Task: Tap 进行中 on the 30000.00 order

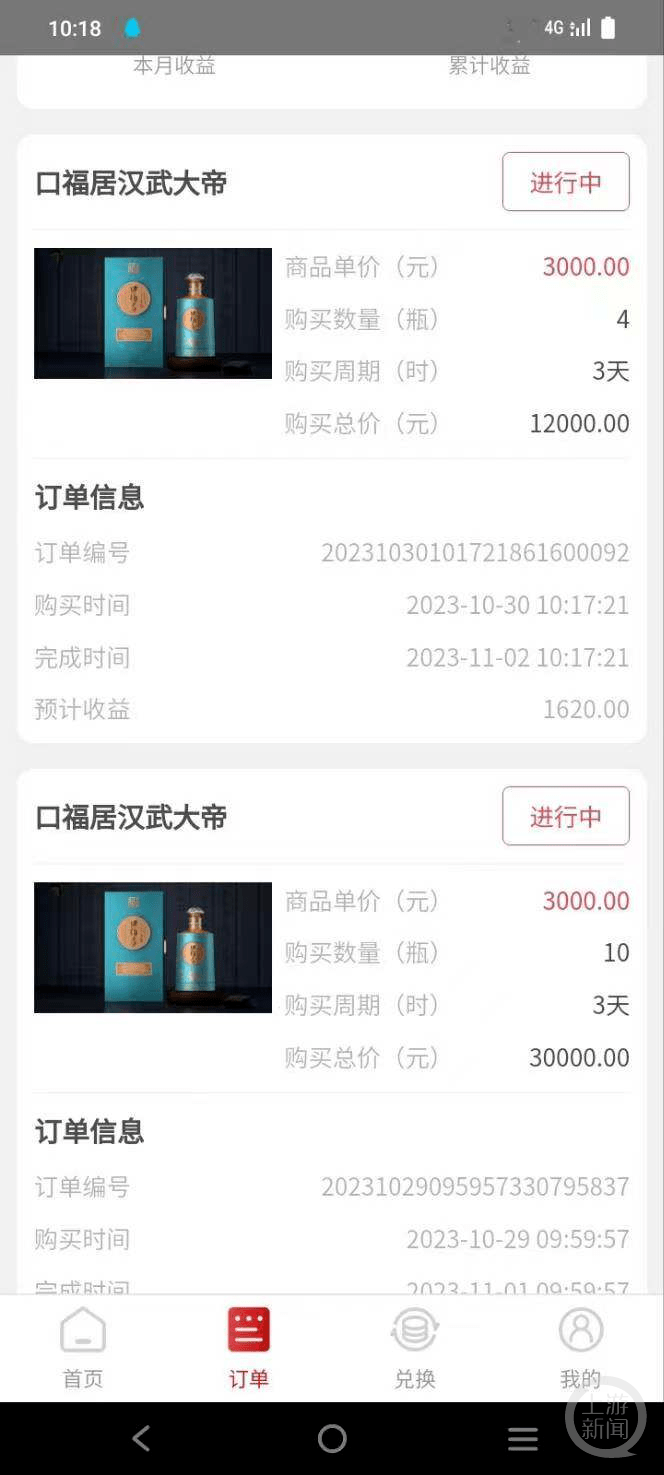Action: click(565, 816)
